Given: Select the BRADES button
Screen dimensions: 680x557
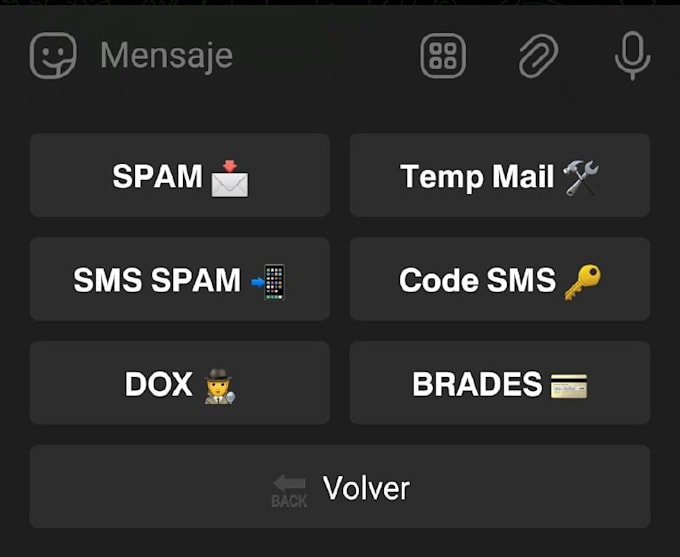Looking at the screenshot, I should [499, 384].
